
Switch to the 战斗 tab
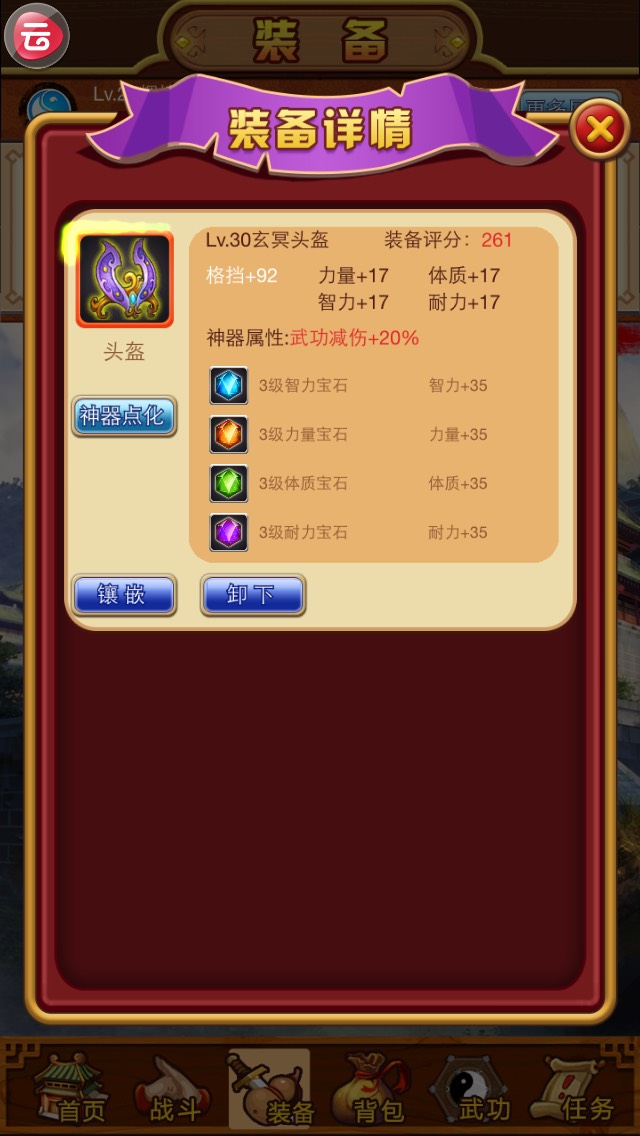point(174,1092)
